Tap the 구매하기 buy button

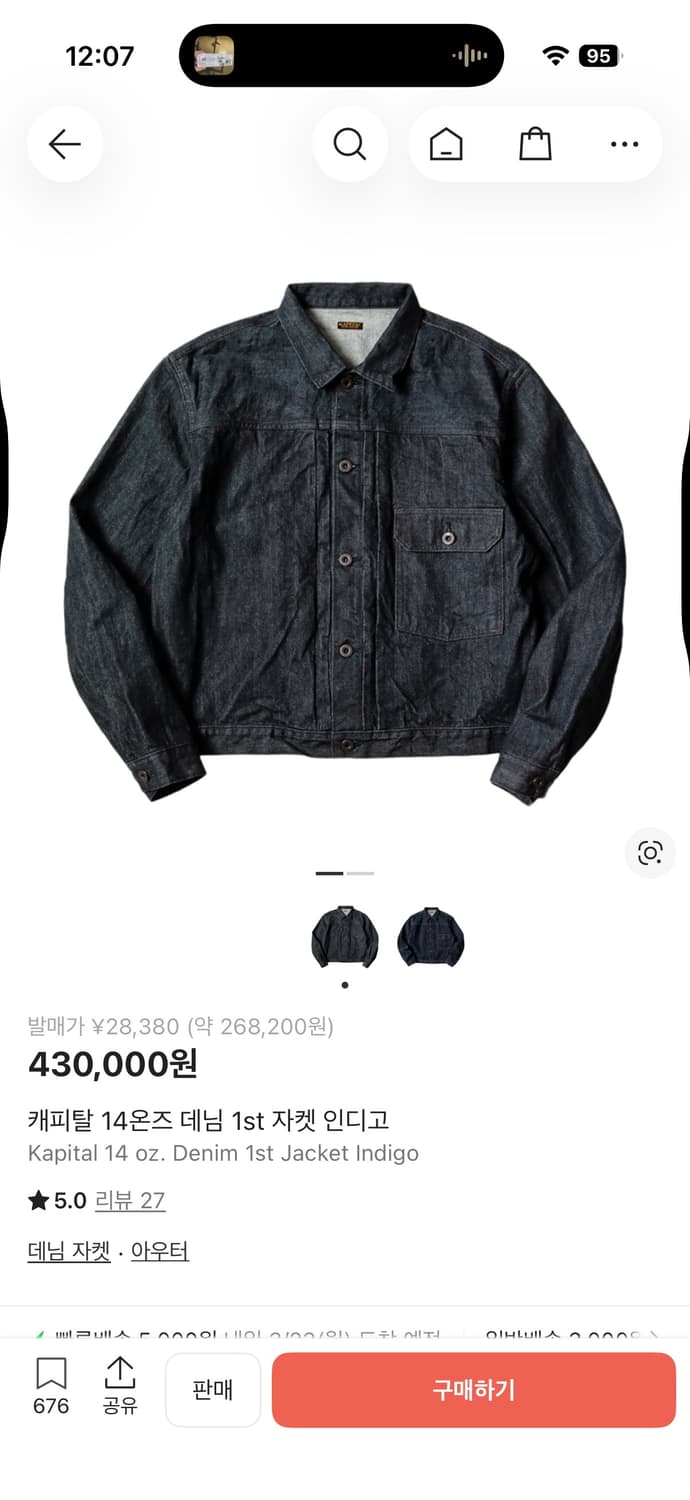474,1390
